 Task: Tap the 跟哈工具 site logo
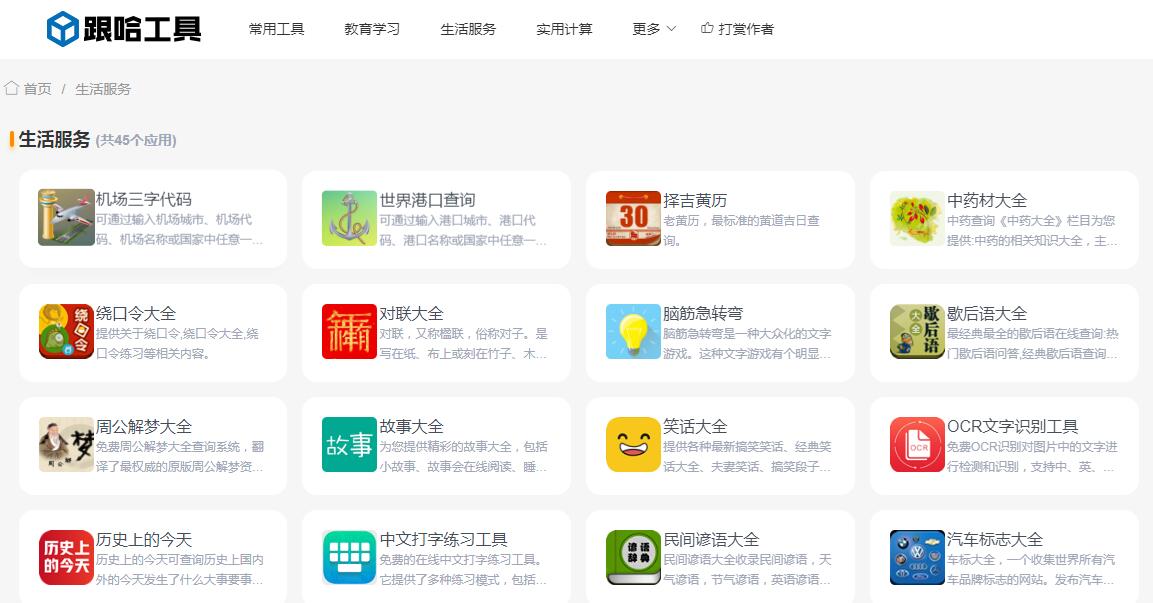coord(124,29)
